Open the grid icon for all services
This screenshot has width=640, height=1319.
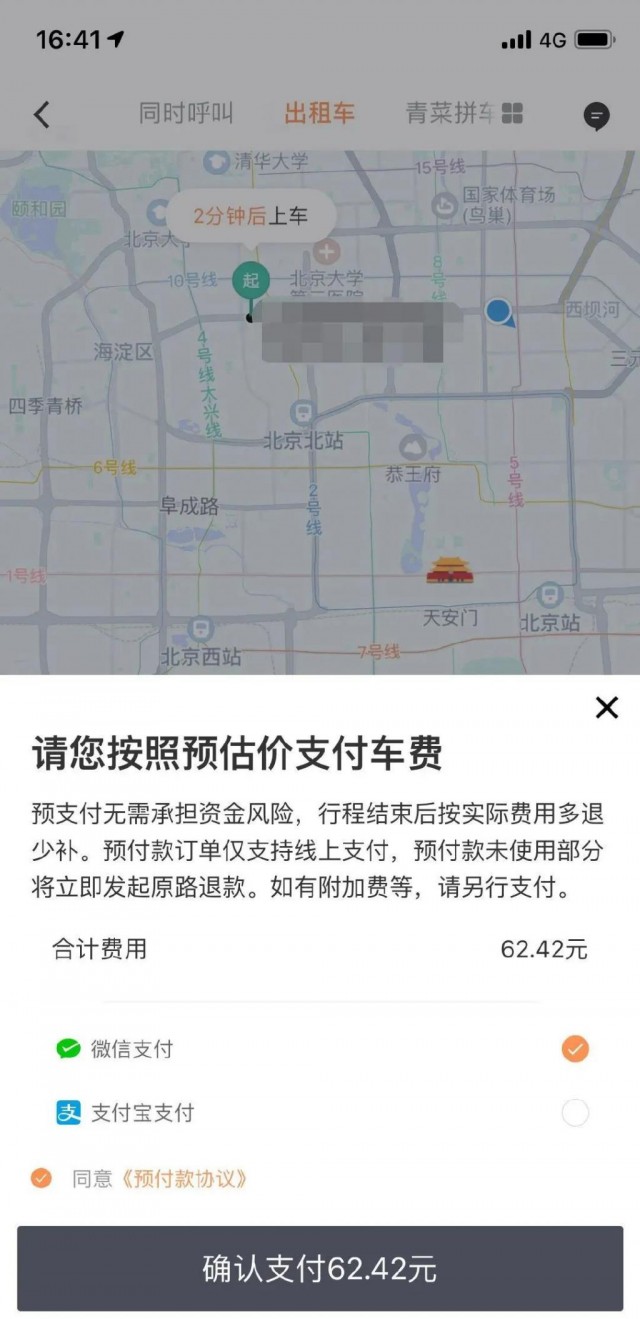[x=512, y=113]
